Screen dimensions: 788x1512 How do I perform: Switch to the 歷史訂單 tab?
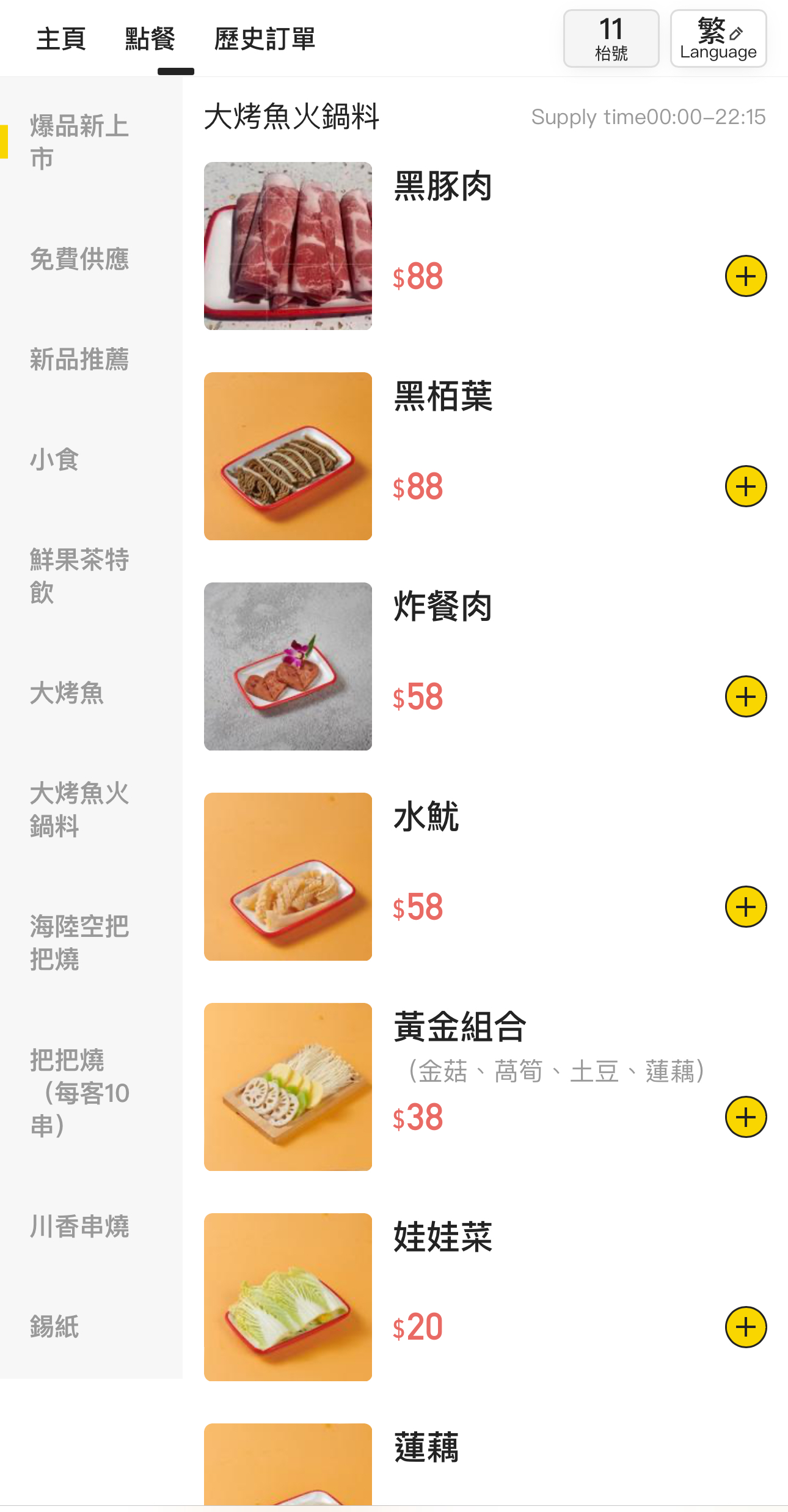click(264, 39)
